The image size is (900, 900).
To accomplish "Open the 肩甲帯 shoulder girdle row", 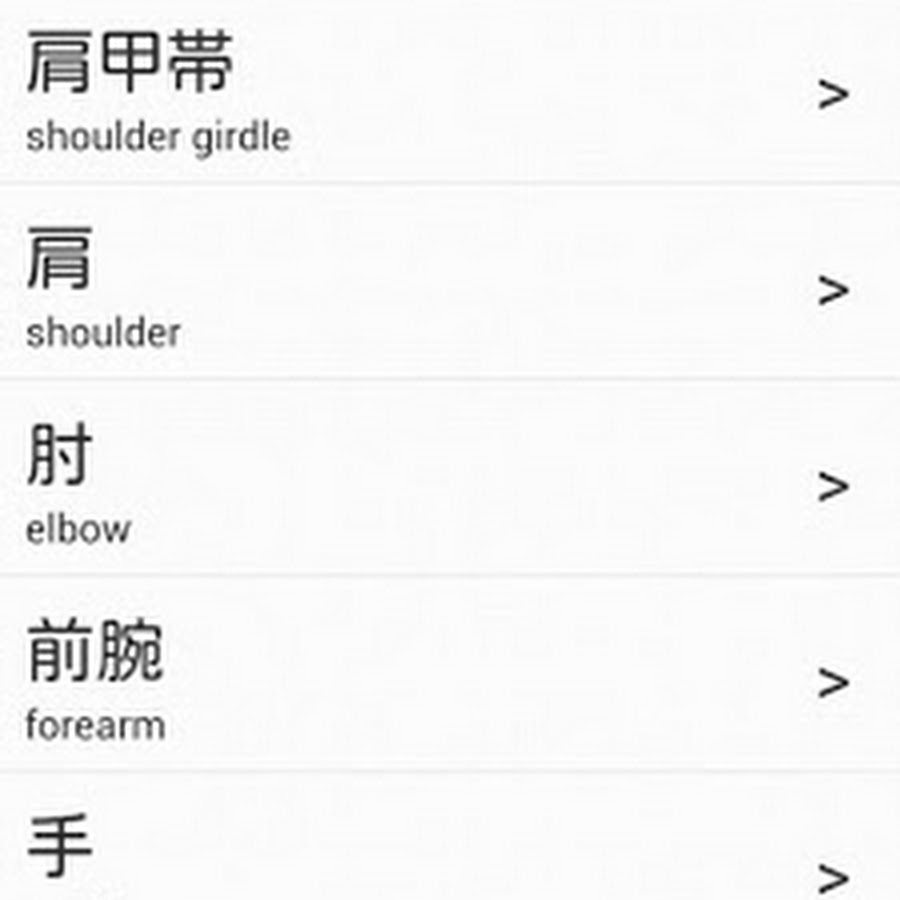I will 450,92.
